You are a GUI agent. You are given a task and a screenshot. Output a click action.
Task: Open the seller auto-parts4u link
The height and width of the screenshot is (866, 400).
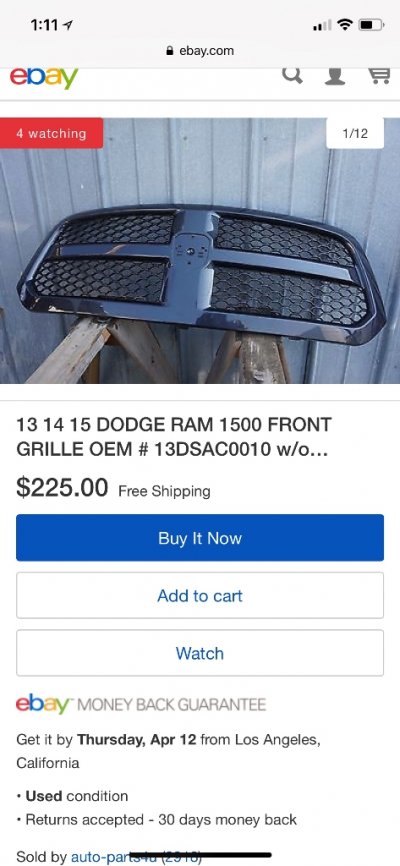point(112,857)
